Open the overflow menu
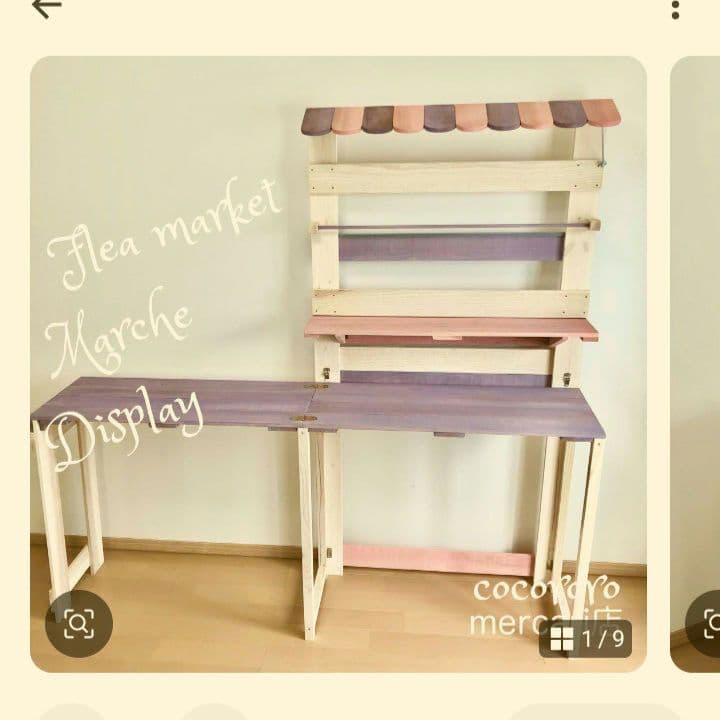720x720 pixels. coord(676,10)
